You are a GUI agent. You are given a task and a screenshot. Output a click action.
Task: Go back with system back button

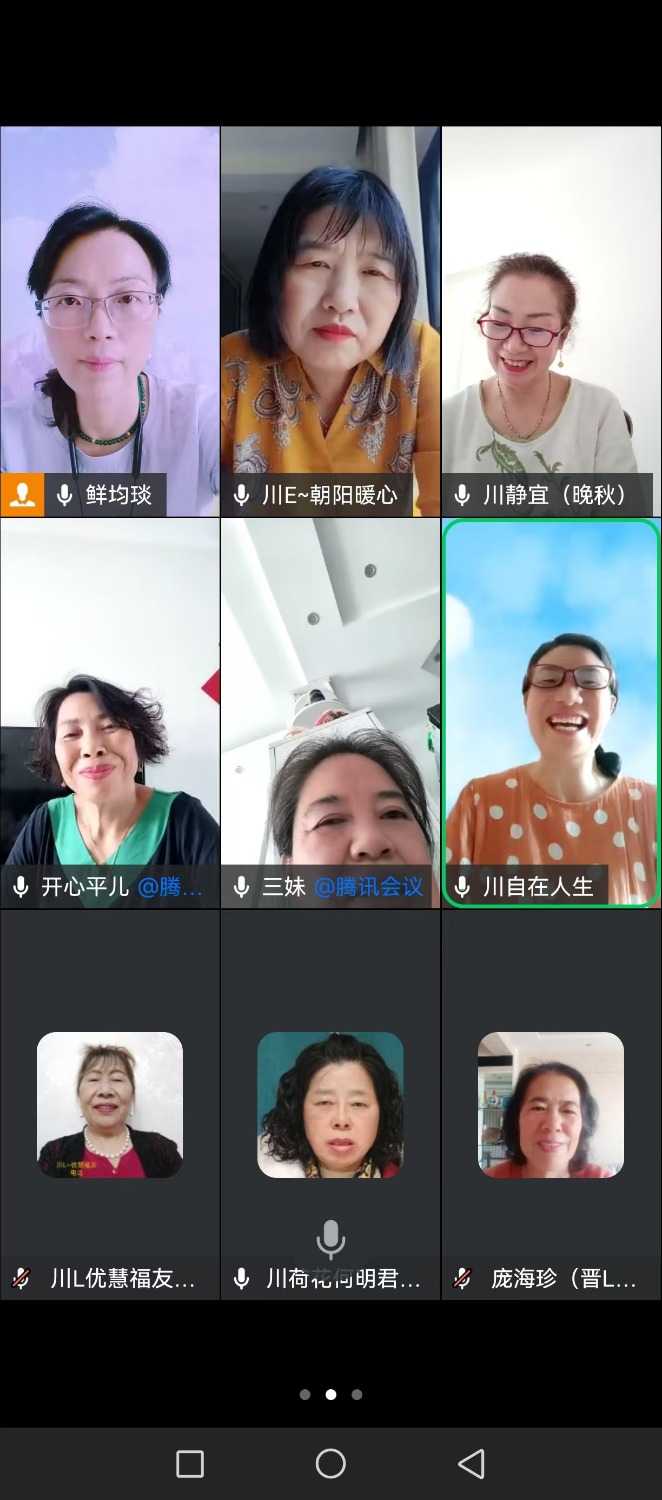click(471, 1464)
